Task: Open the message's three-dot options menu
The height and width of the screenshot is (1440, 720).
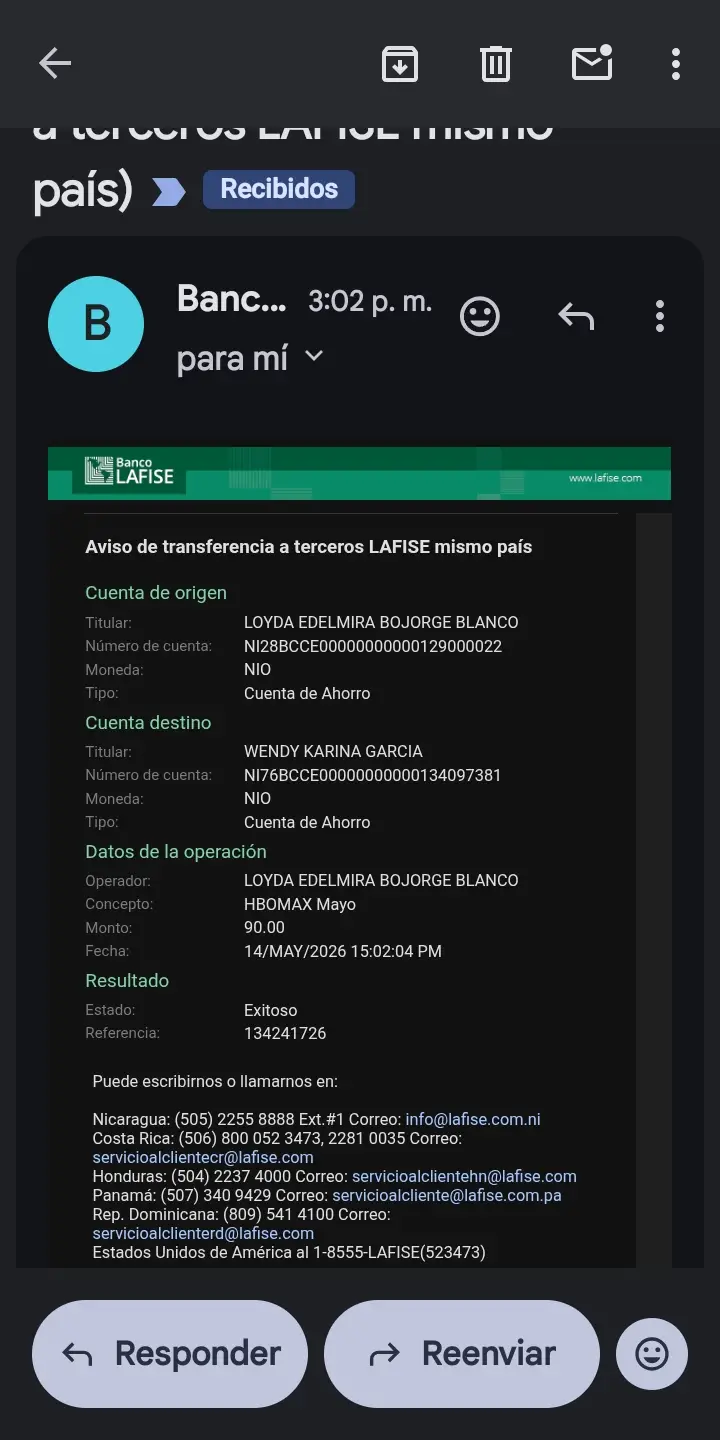Action: 660,317
